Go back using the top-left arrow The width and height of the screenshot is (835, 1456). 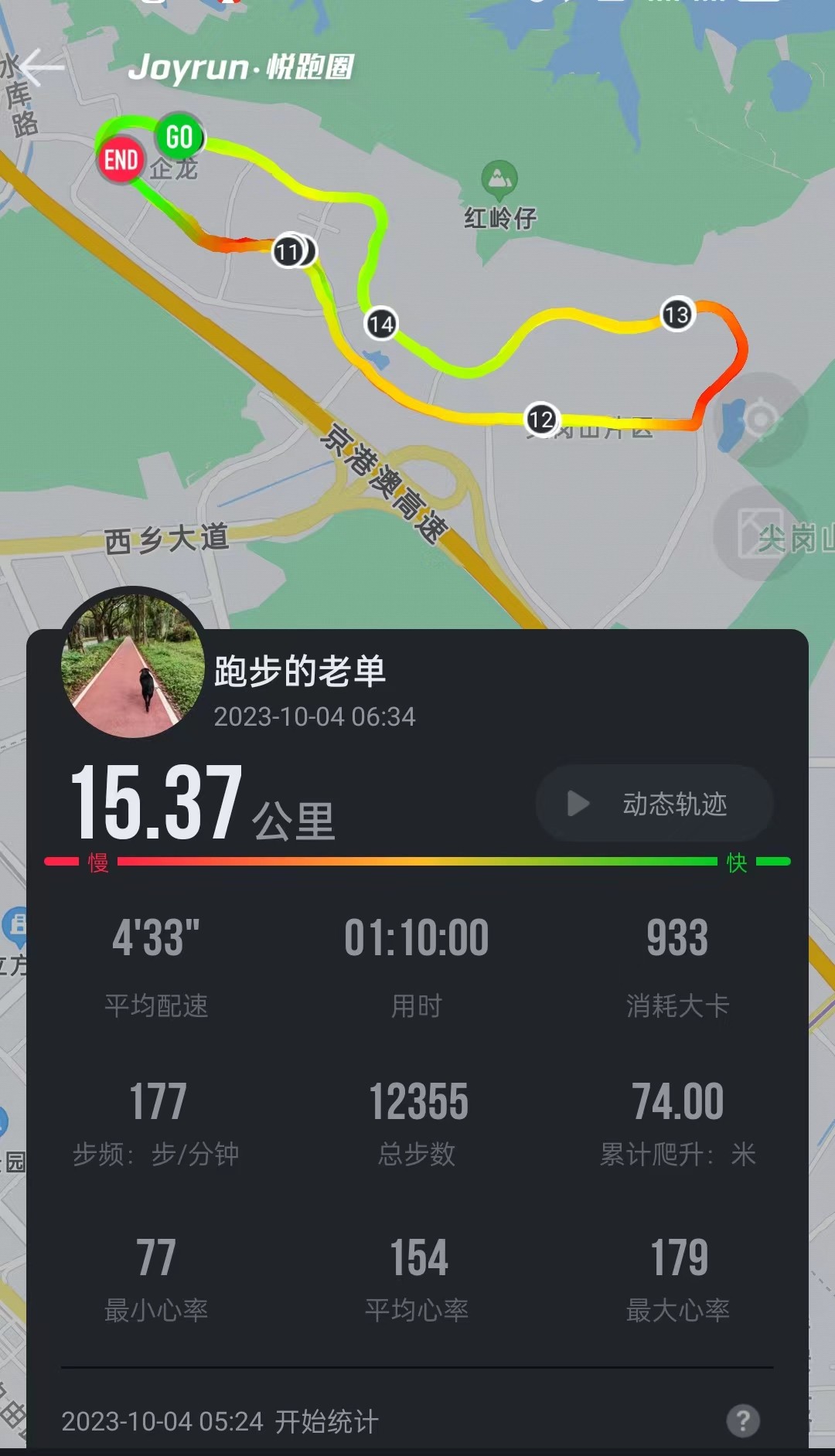42,67
